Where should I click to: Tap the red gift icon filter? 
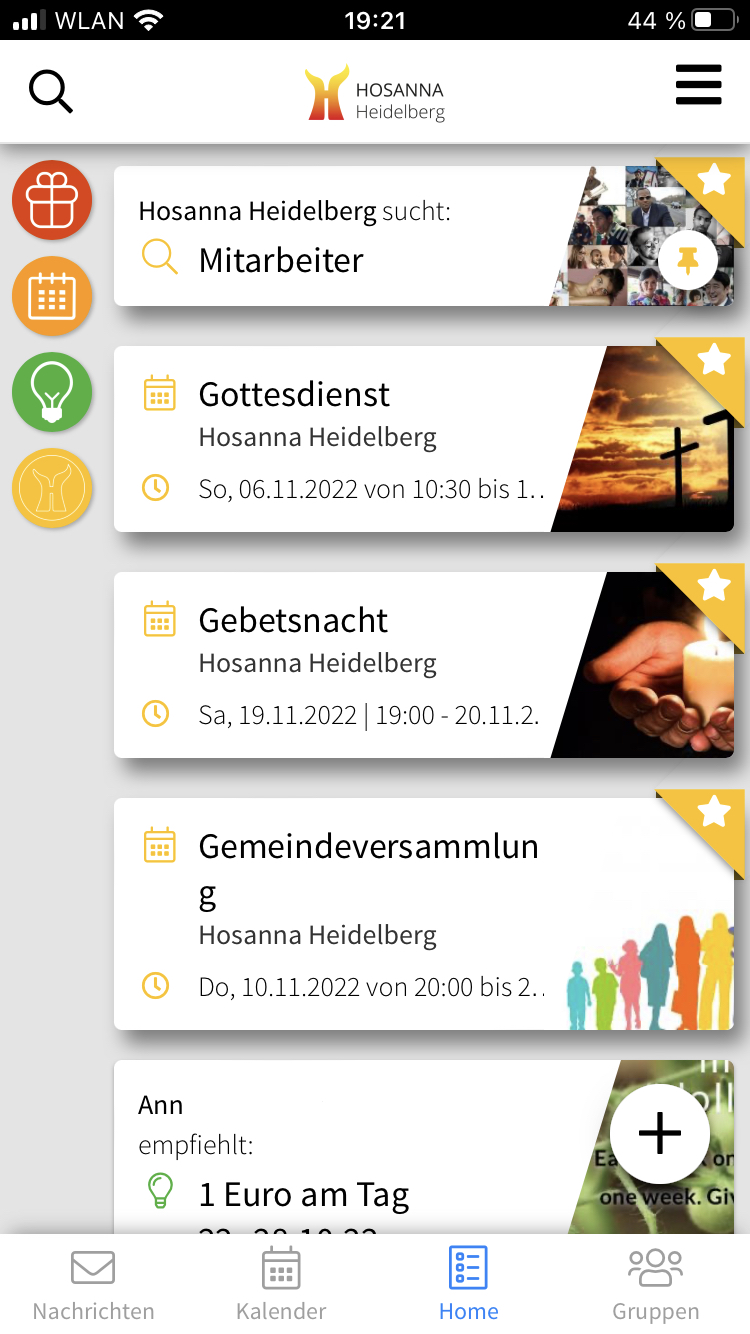tap(52, 201)
